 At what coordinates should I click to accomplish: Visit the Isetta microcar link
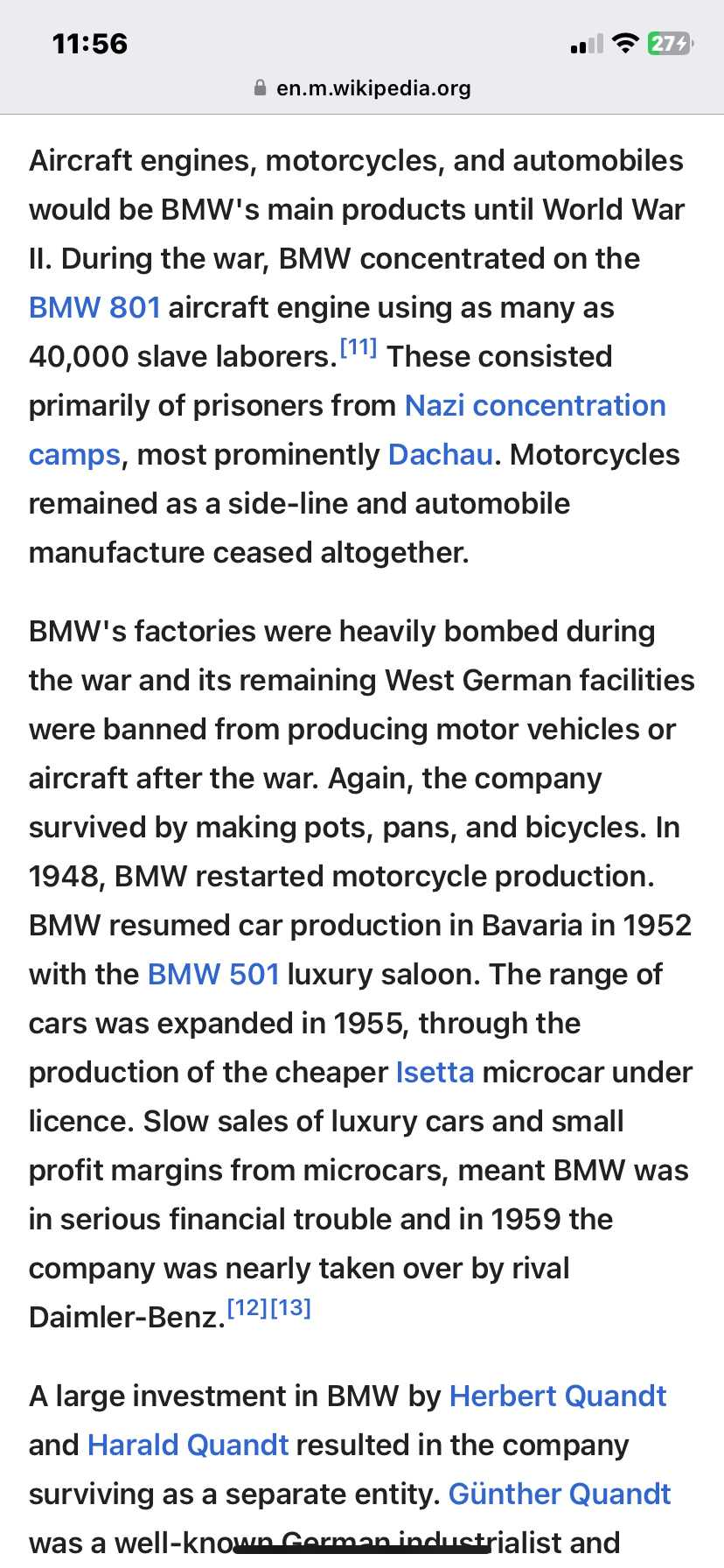[435, 1073]
